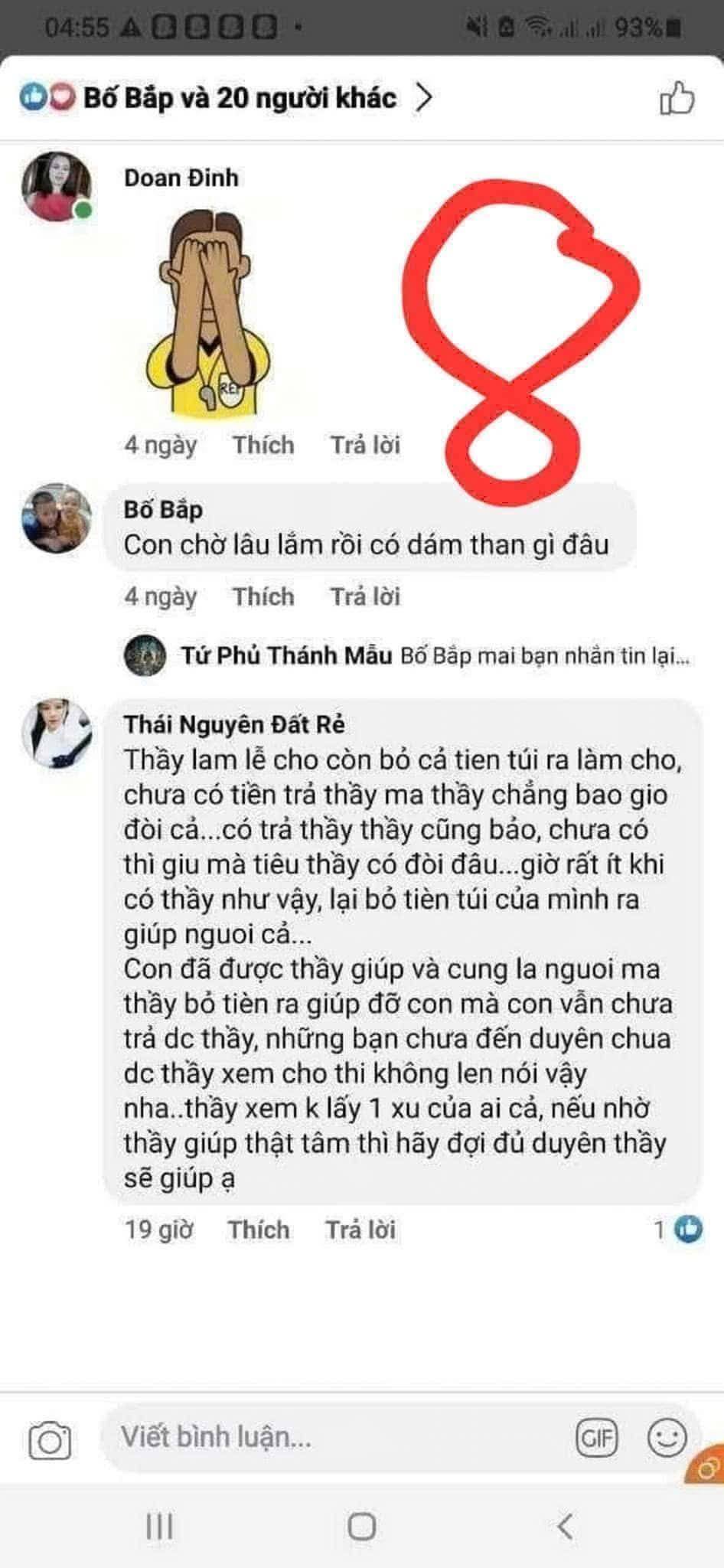
Task: Like the post with the thumbs-up icon
Action: point(677,99)
